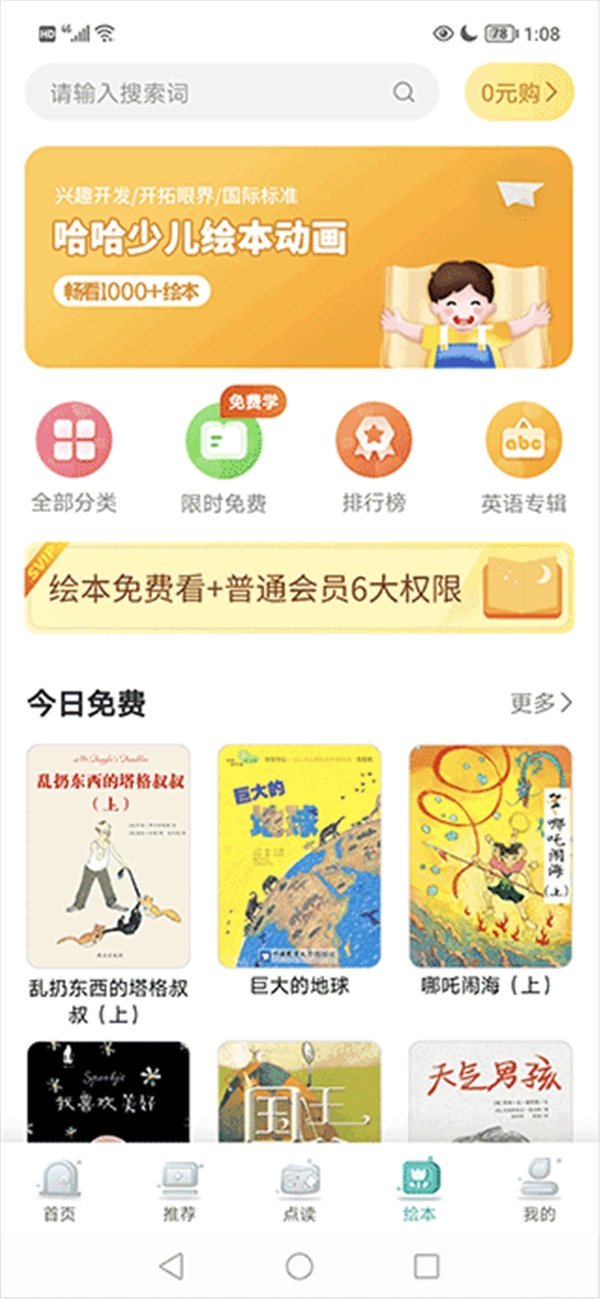
Task: Open the SVIP 绘本免费看 membership banner
Action: [299, 588]
